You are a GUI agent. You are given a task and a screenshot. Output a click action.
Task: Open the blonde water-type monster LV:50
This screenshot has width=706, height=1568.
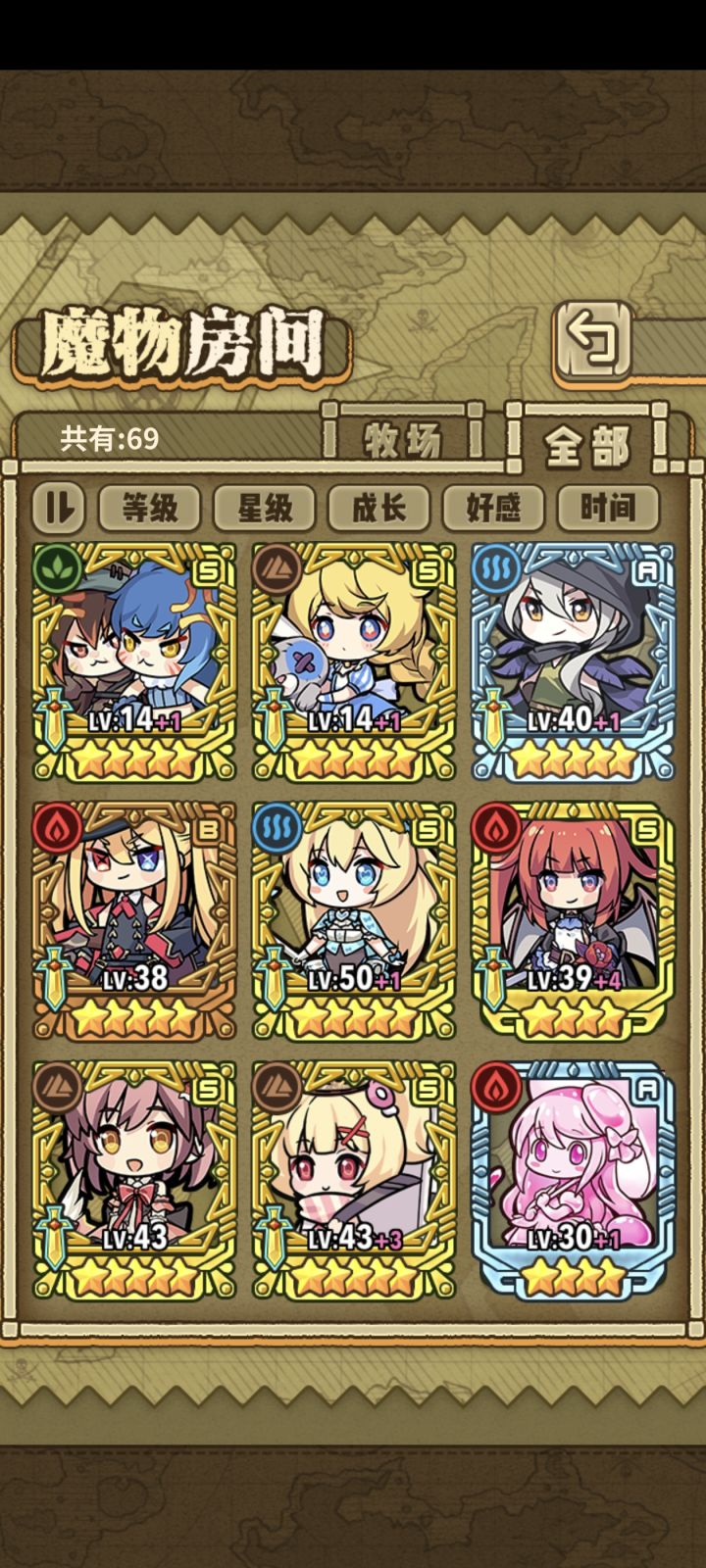click(x=354, y=920)
